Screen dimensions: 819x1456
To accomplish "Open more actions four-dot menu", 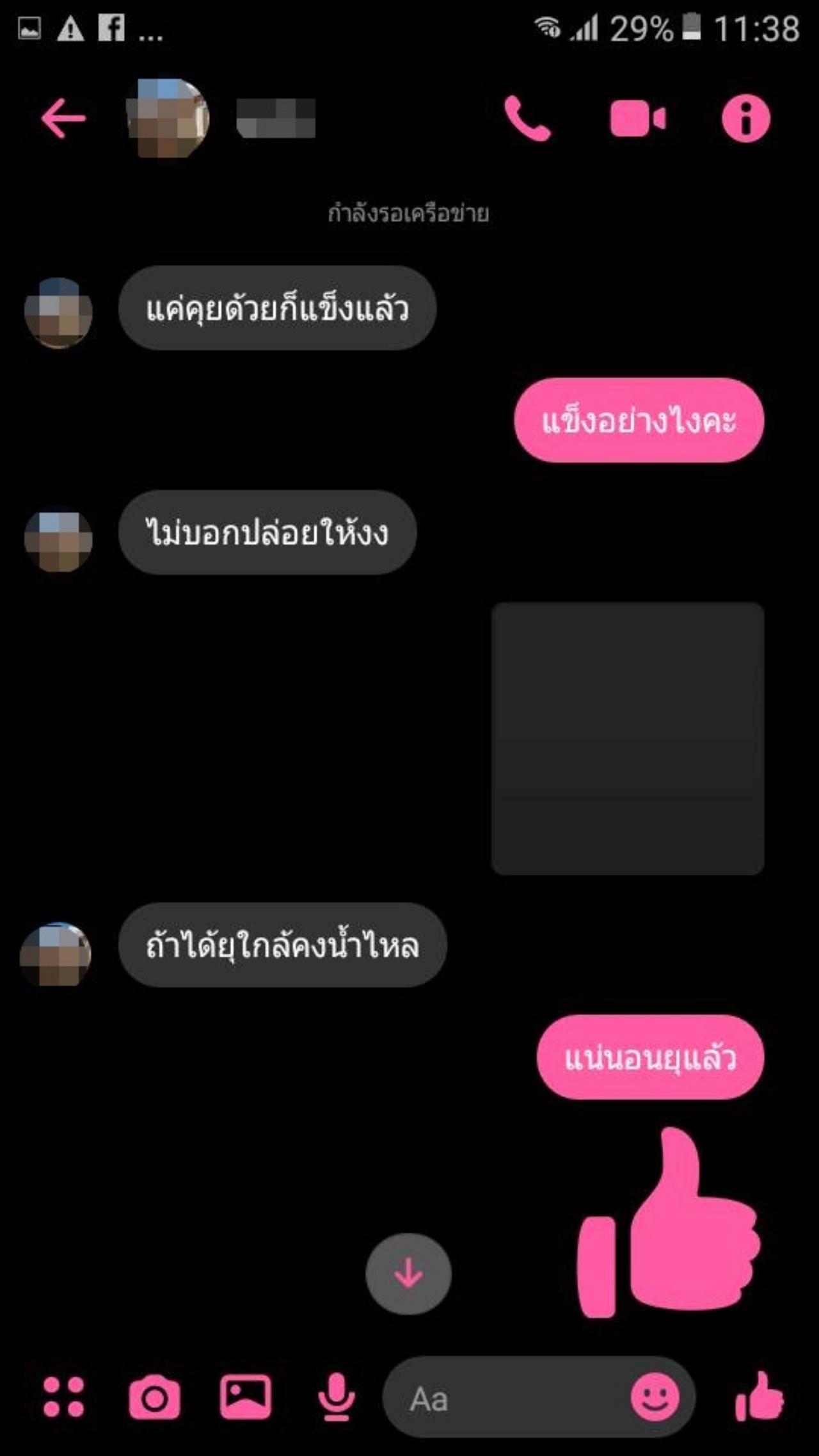I will pyautogui.click(x=63, y=1397).
